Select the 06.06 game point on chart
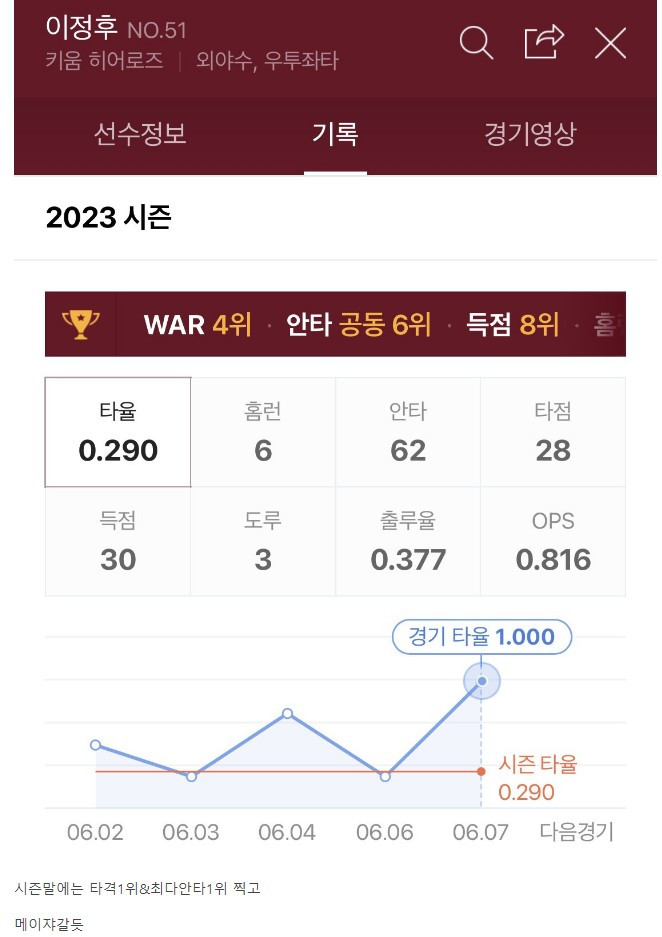The width and height of the screenshot is (662, 937). [x=385, y=776]
